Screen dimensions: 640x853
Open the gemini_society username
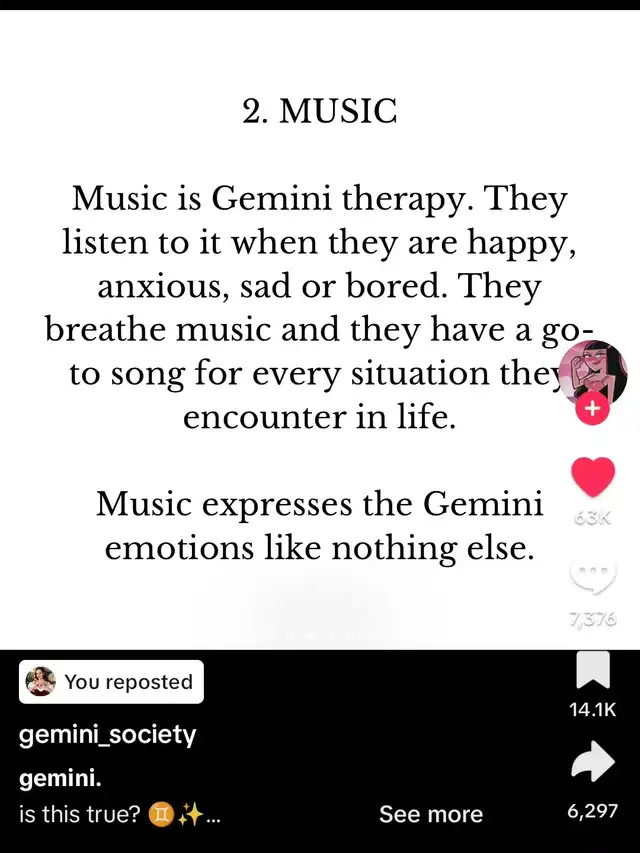(108, 735)
